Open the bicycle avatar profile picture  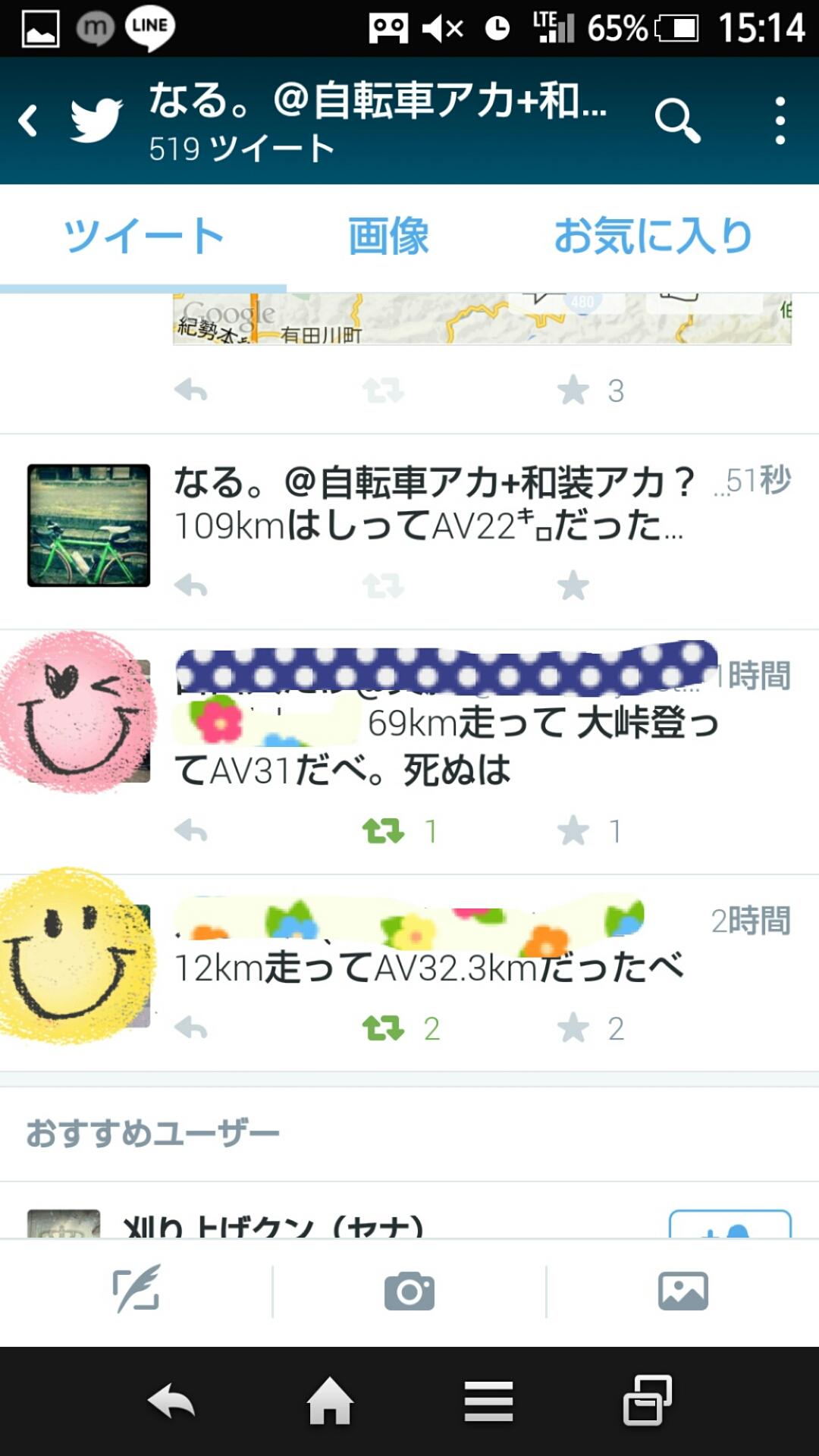[x=89, y=526]
